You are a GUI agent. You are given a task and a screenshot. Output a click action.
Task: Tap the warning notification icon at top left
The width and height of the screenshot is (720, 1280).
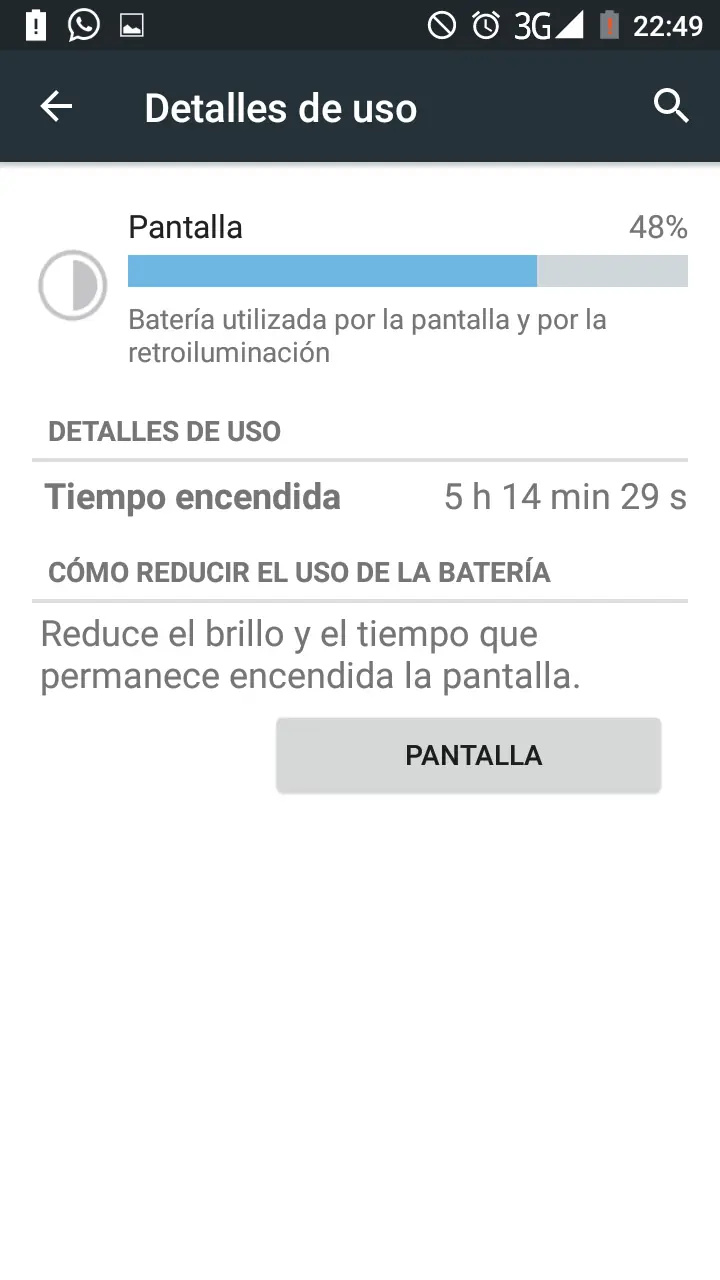point(35,25)
